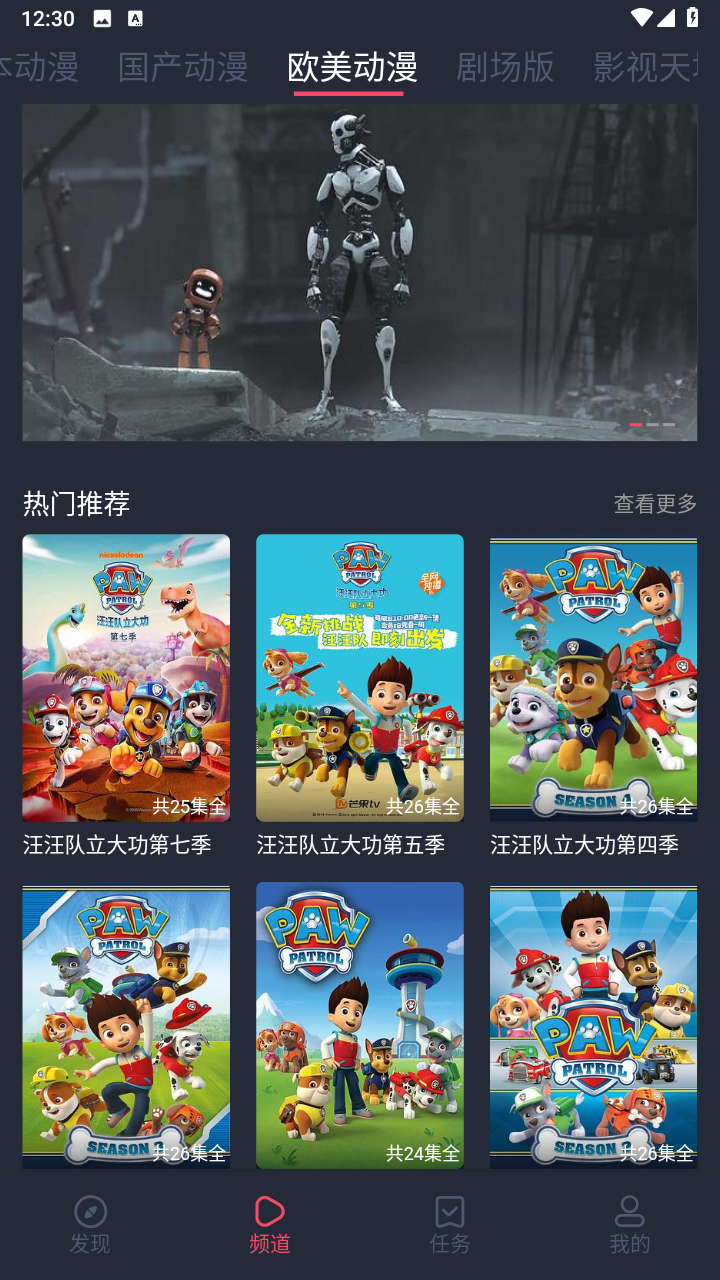Go to the 发现 tab
The width and height of the screenshot is (720, 1280).
tap(90, 1225)
